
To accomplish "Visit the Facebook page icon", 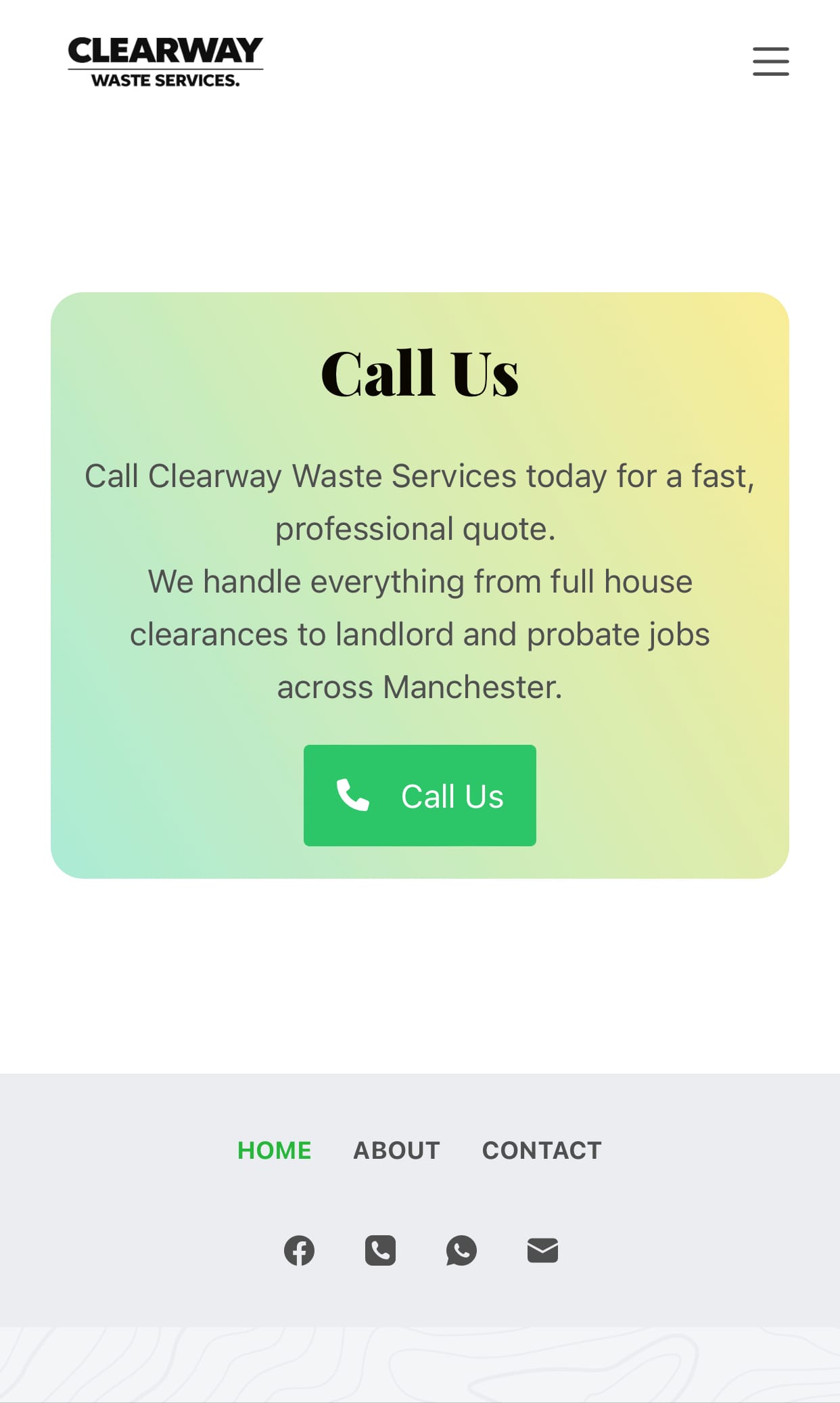I will click(299, 1250).
